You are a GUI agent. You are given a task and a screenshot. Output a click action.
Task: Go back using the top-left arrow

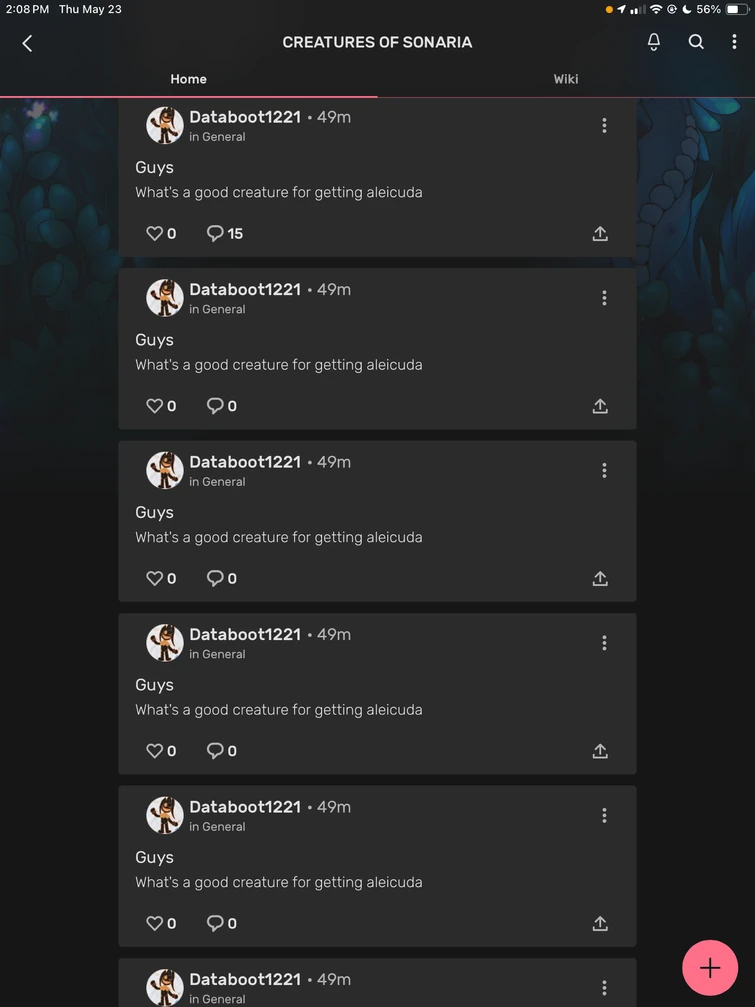point(27,43)
